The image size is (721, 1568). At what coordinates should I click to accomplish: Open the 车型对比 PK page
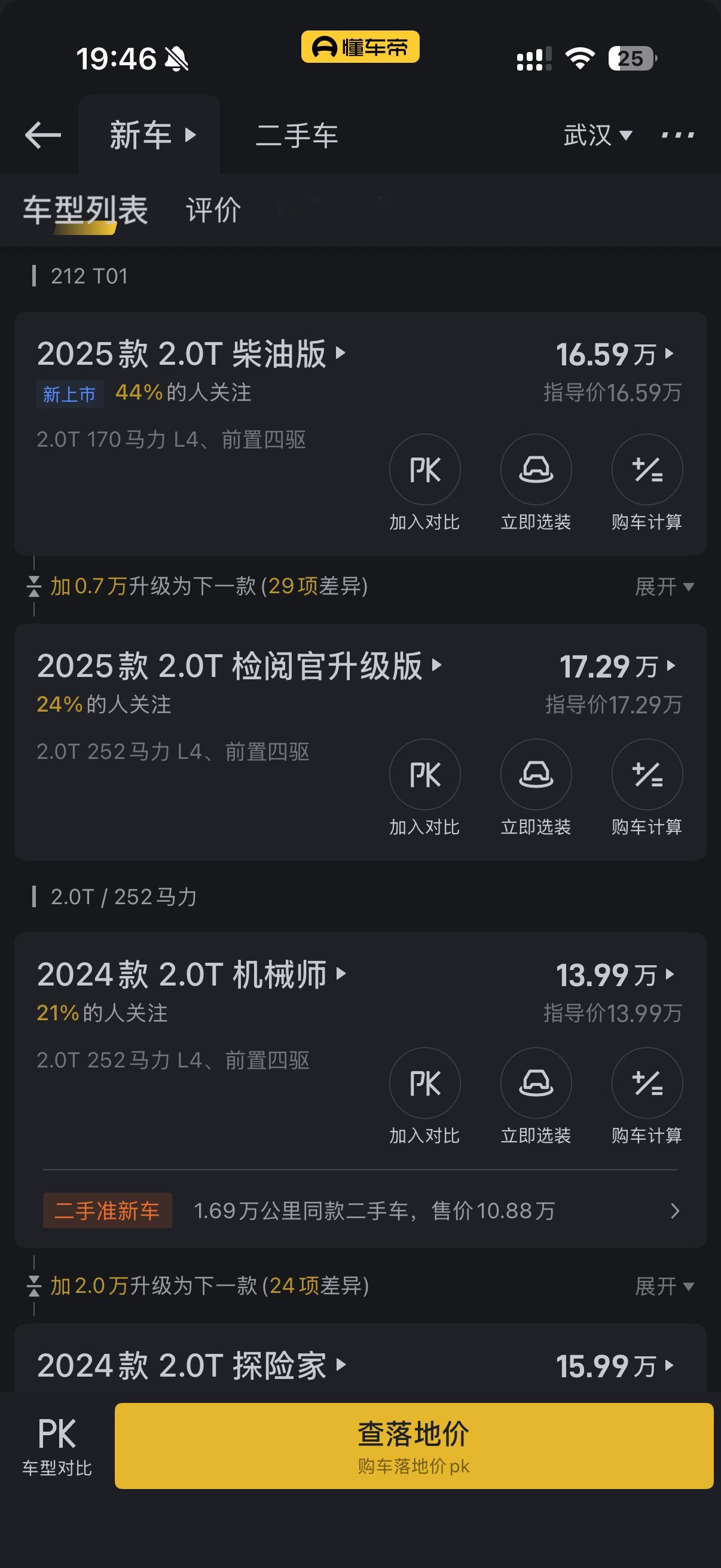57,1445
